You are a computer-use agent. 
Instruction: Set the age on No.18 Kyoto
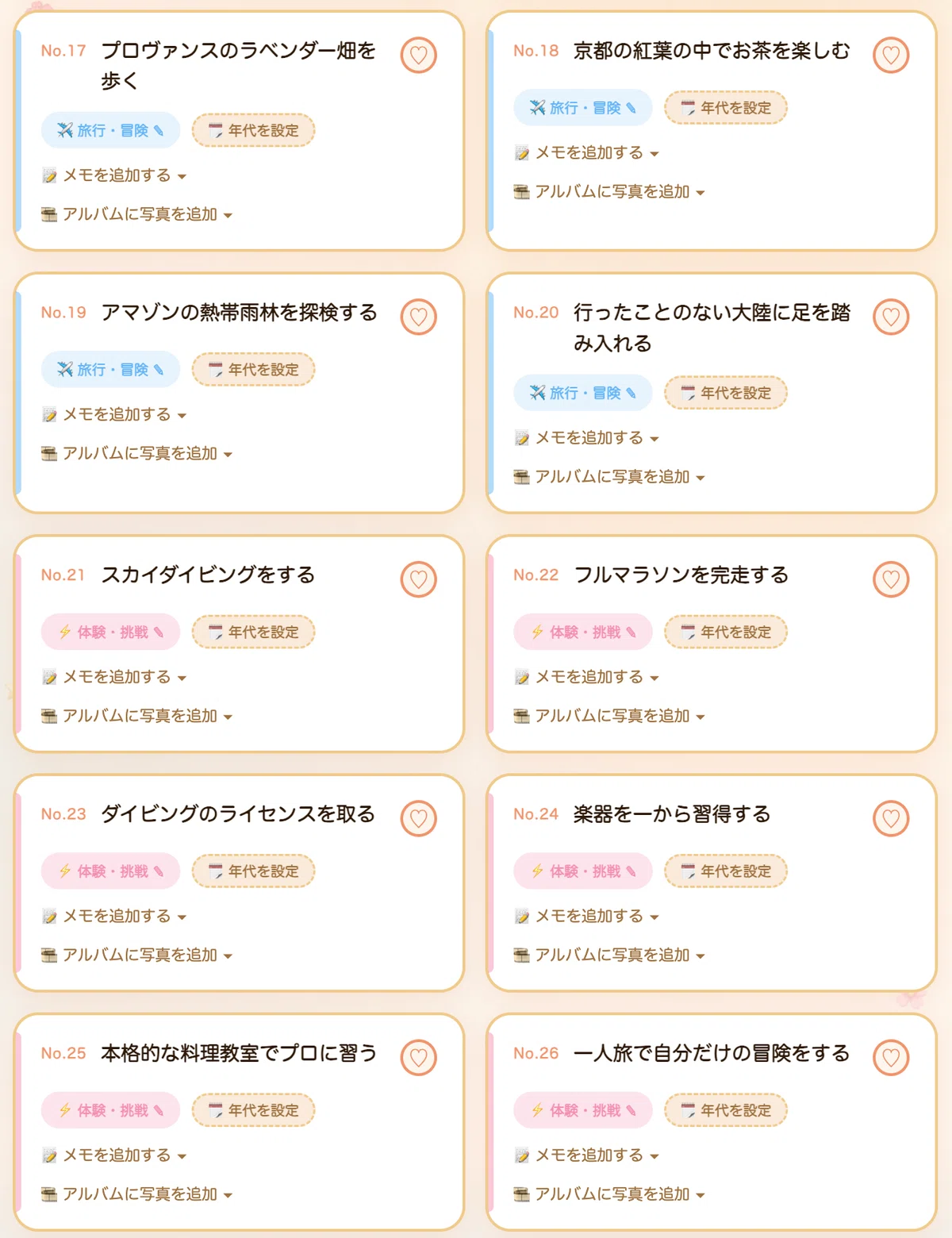click(x=726, y=108)
